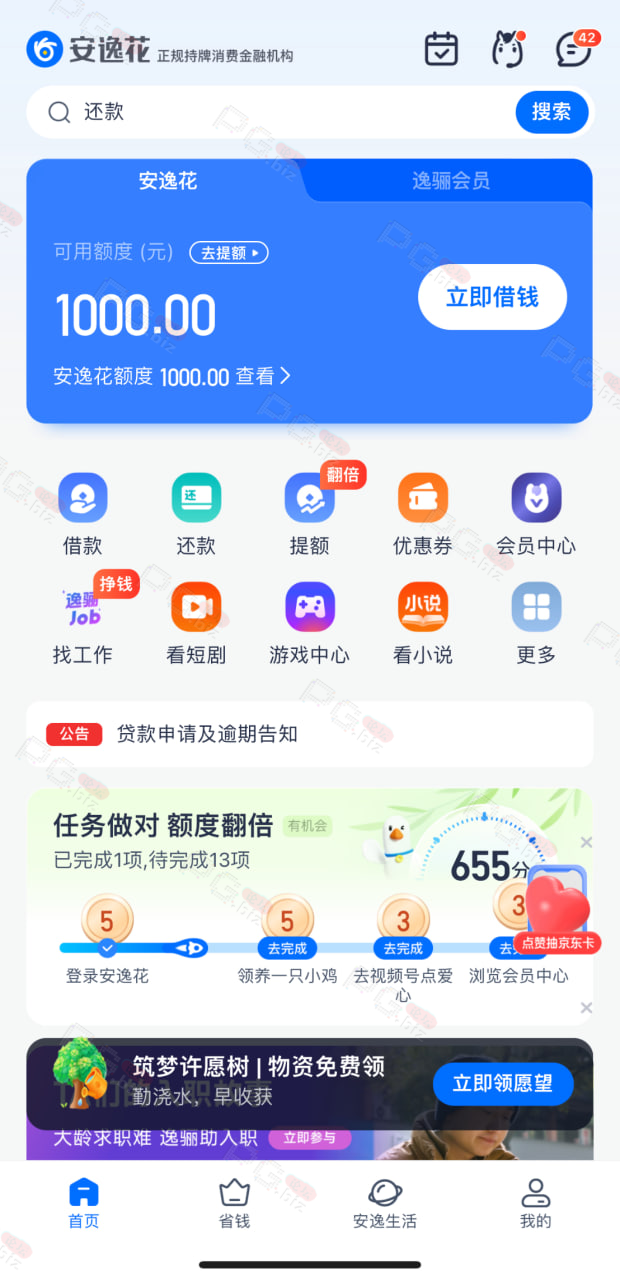
Task: Go to the 我的 tab
Action: point(536,1203)
